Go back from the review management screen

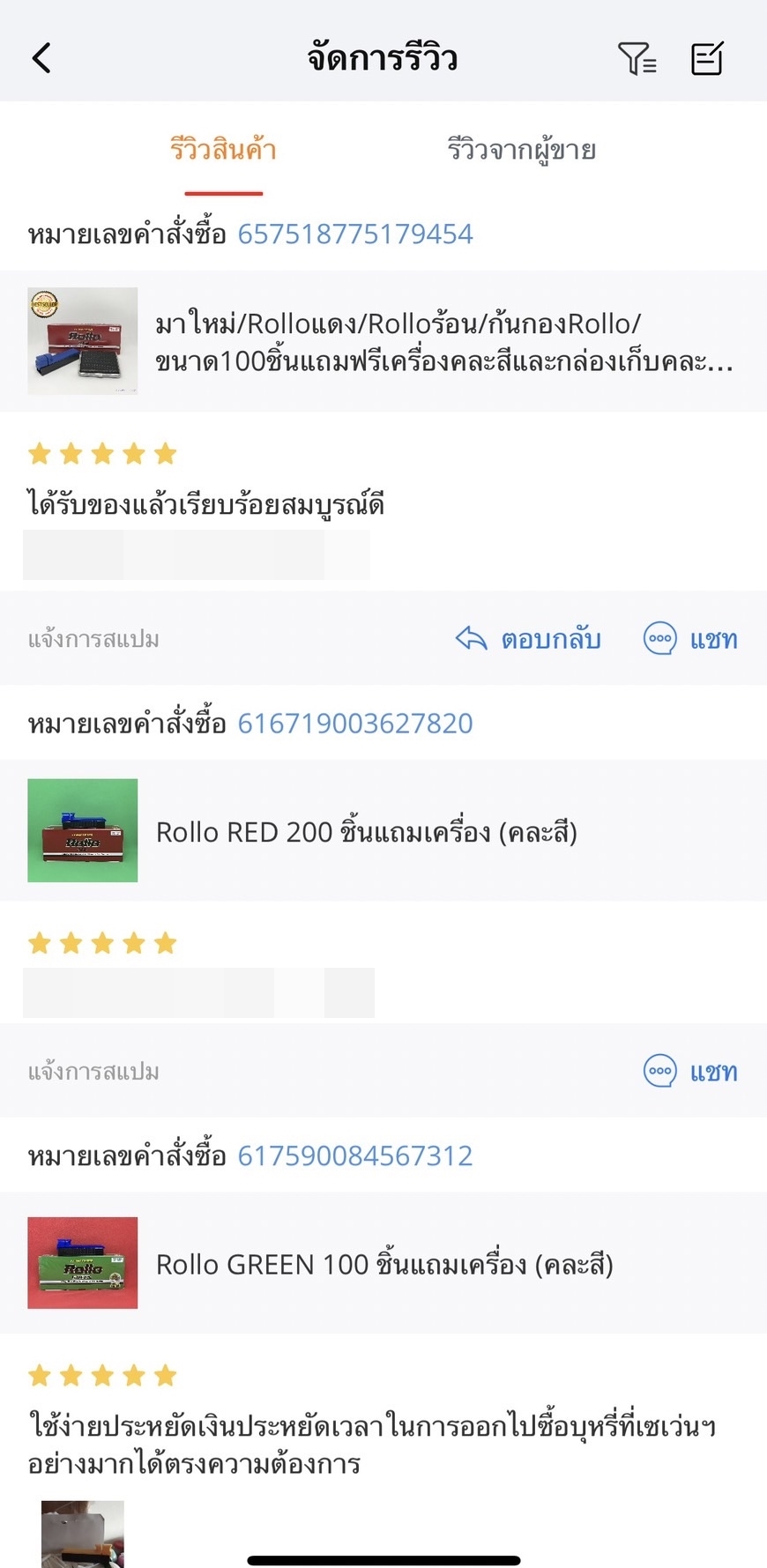tap(41, 58)
